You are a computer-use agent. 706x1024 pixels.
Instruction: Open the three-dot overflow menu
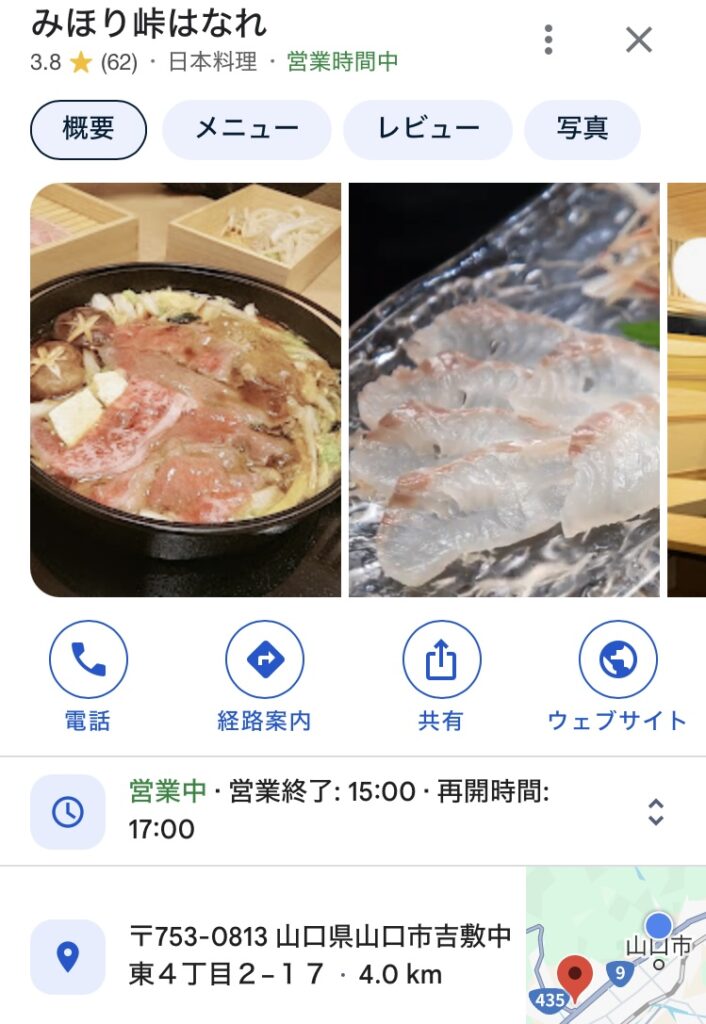click(x=548, y=40)
